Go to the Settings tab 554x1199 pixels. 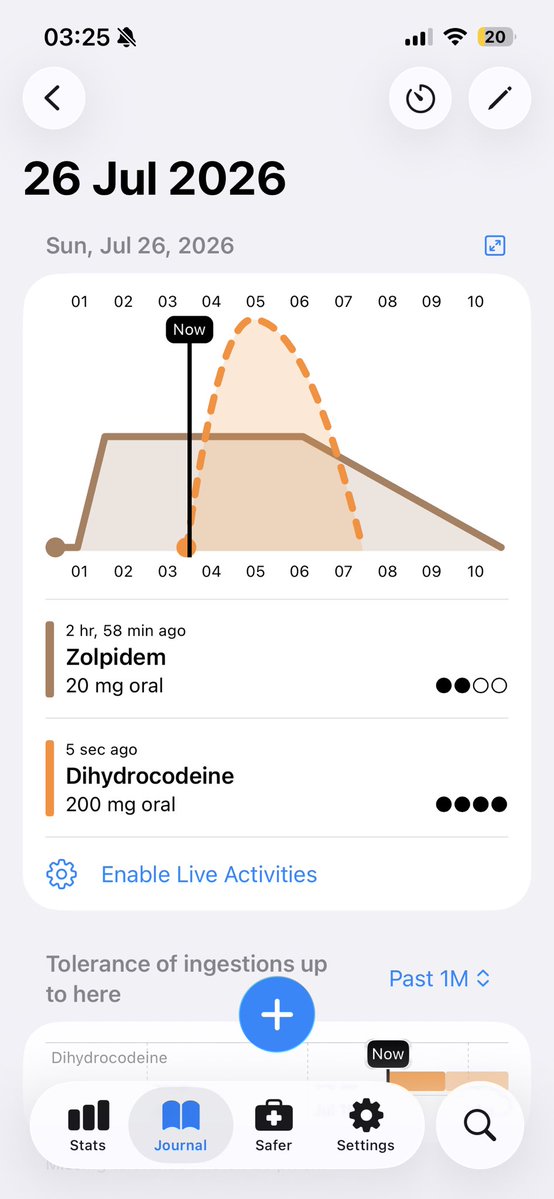[x=366, y=1125]
